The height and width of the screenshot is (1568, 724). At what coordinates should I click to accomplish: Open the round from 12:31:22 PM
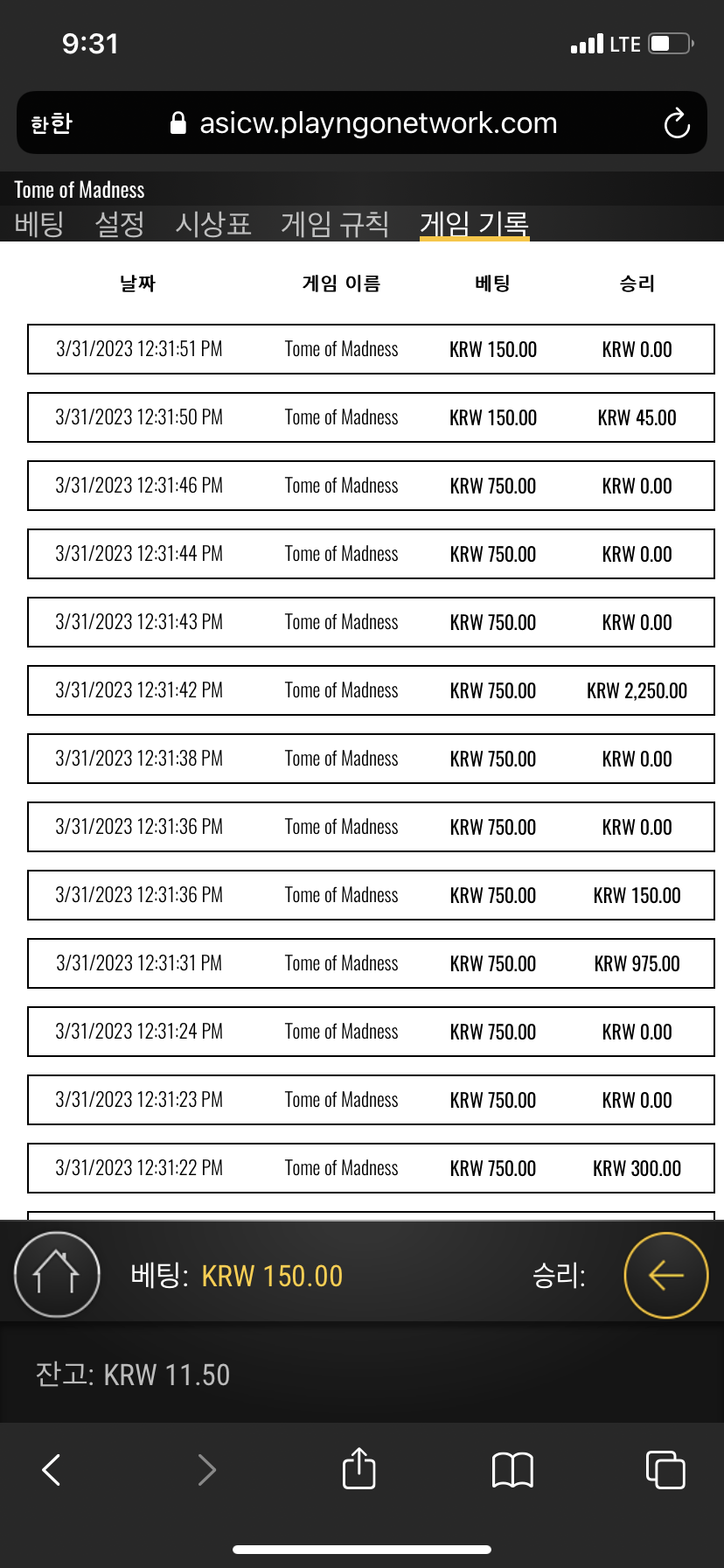coord(371,1168)
